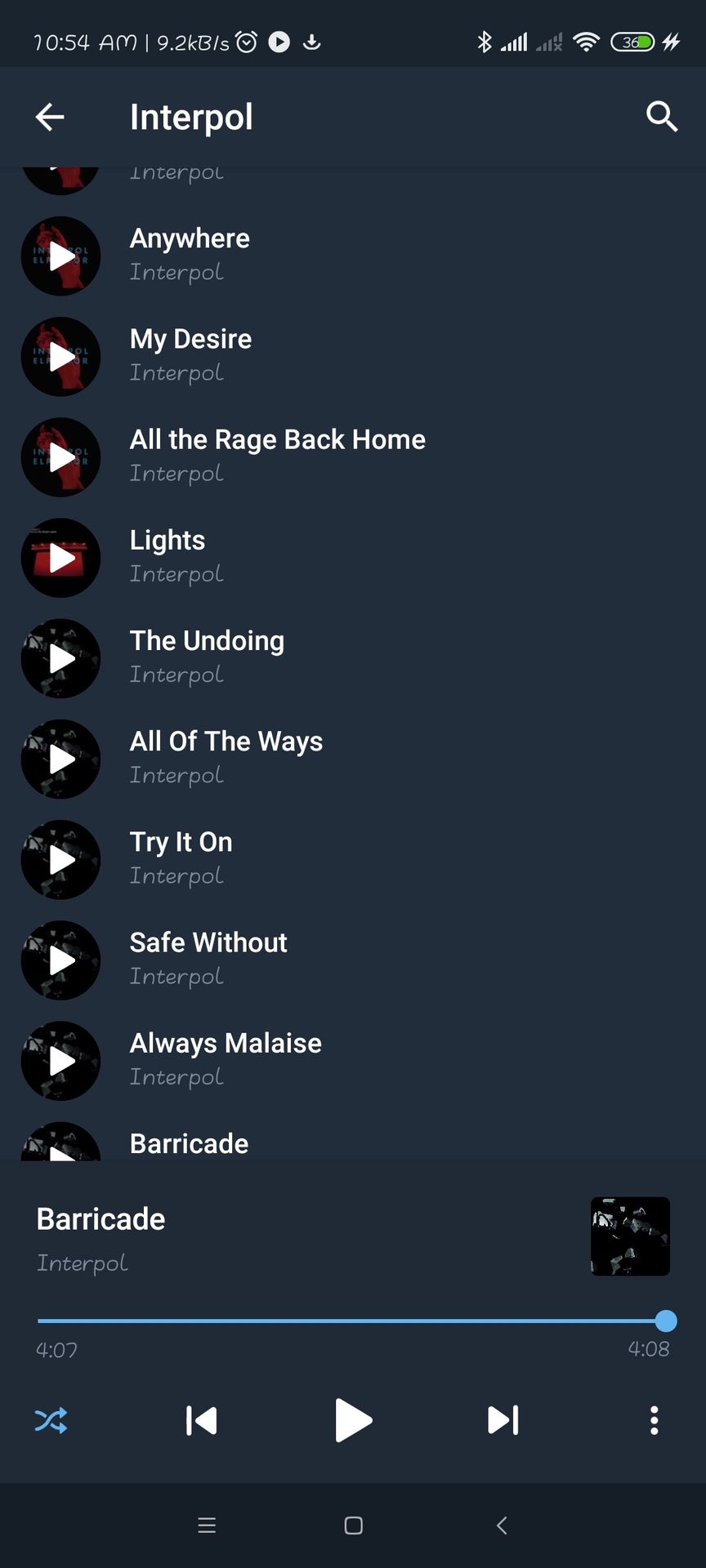Viewport: 706px width, 1568px height.
Task: Play the song Anywhere
Action: coord(353,256)
